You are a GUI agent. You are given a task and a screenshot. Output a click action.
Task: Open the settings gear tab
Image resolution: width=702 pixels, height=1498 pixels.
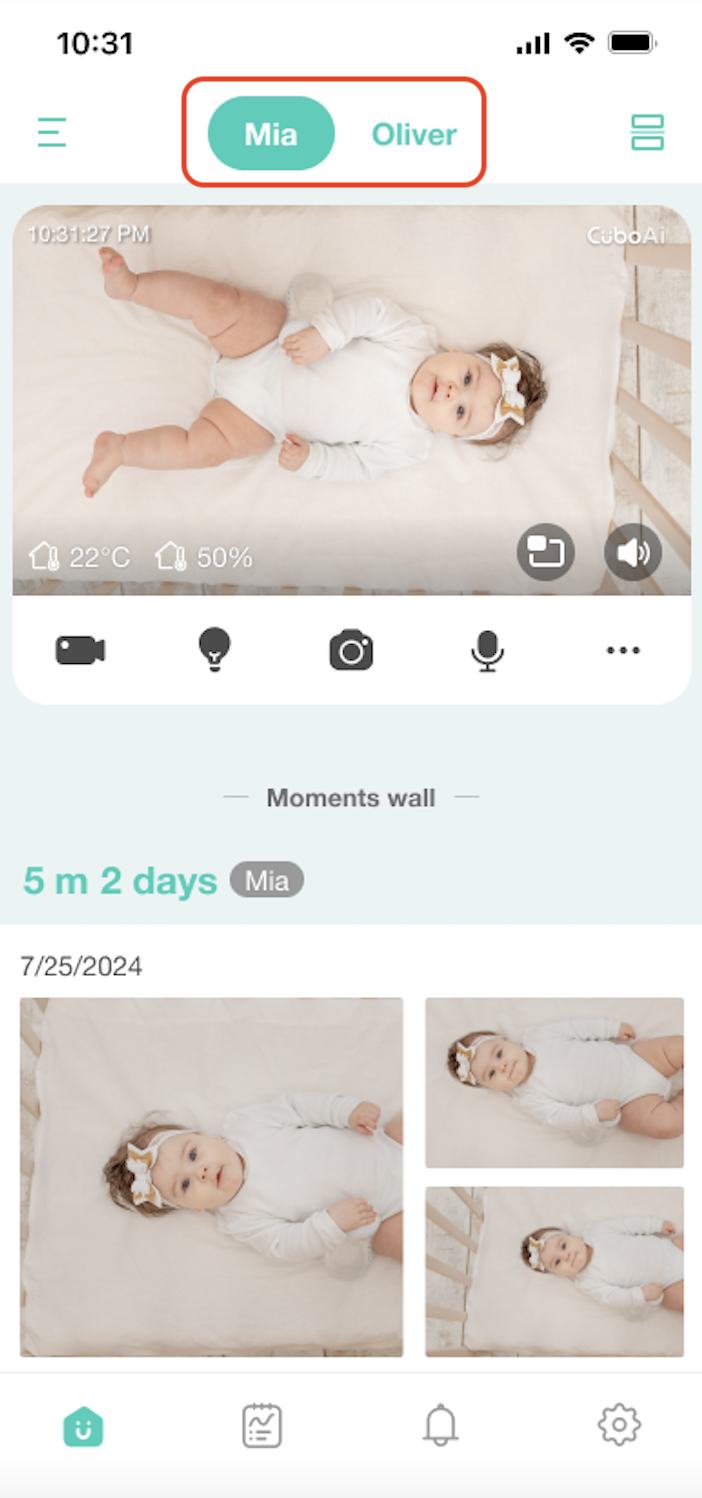click(619, 1426)
